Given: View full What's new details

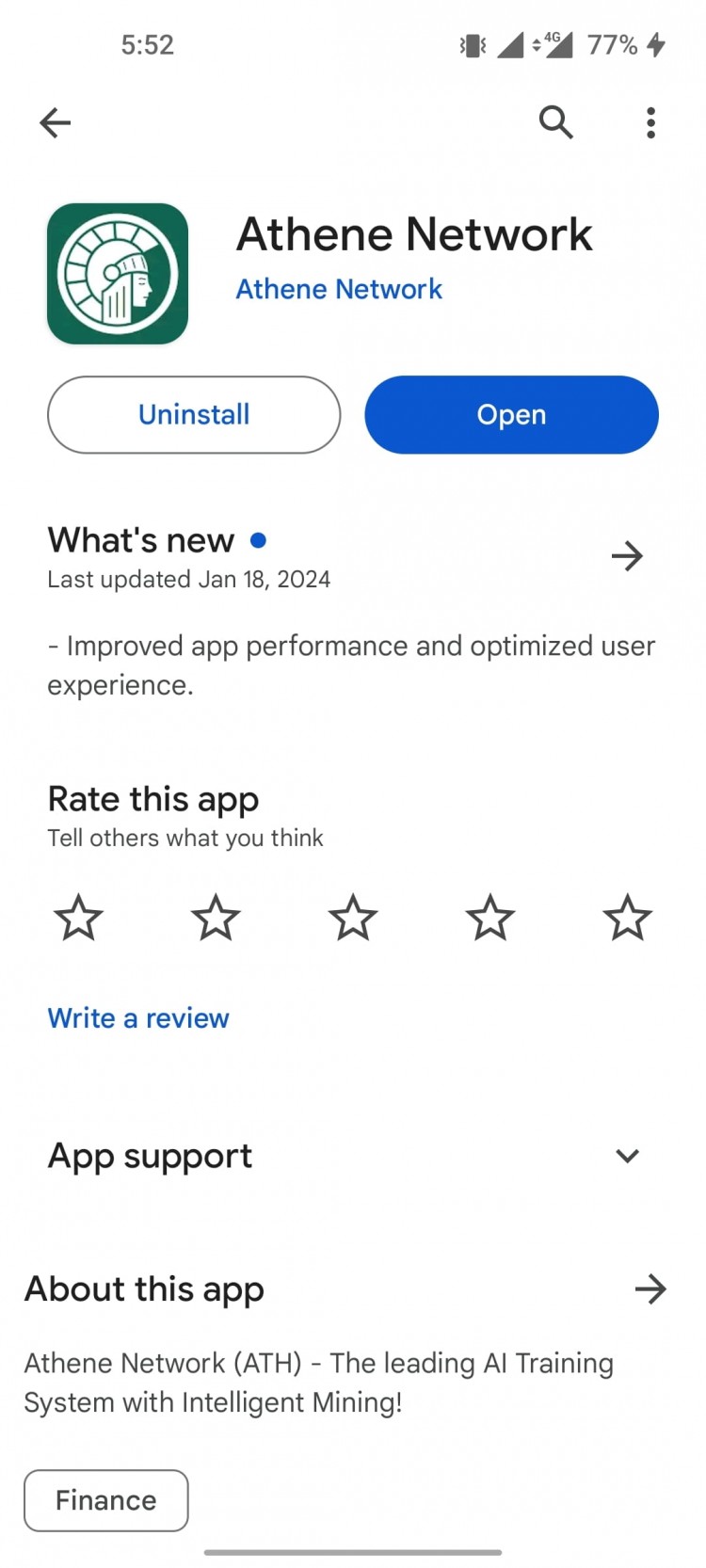Looking at the screenshot, I should pyautogui.click(x=627, y=556).
